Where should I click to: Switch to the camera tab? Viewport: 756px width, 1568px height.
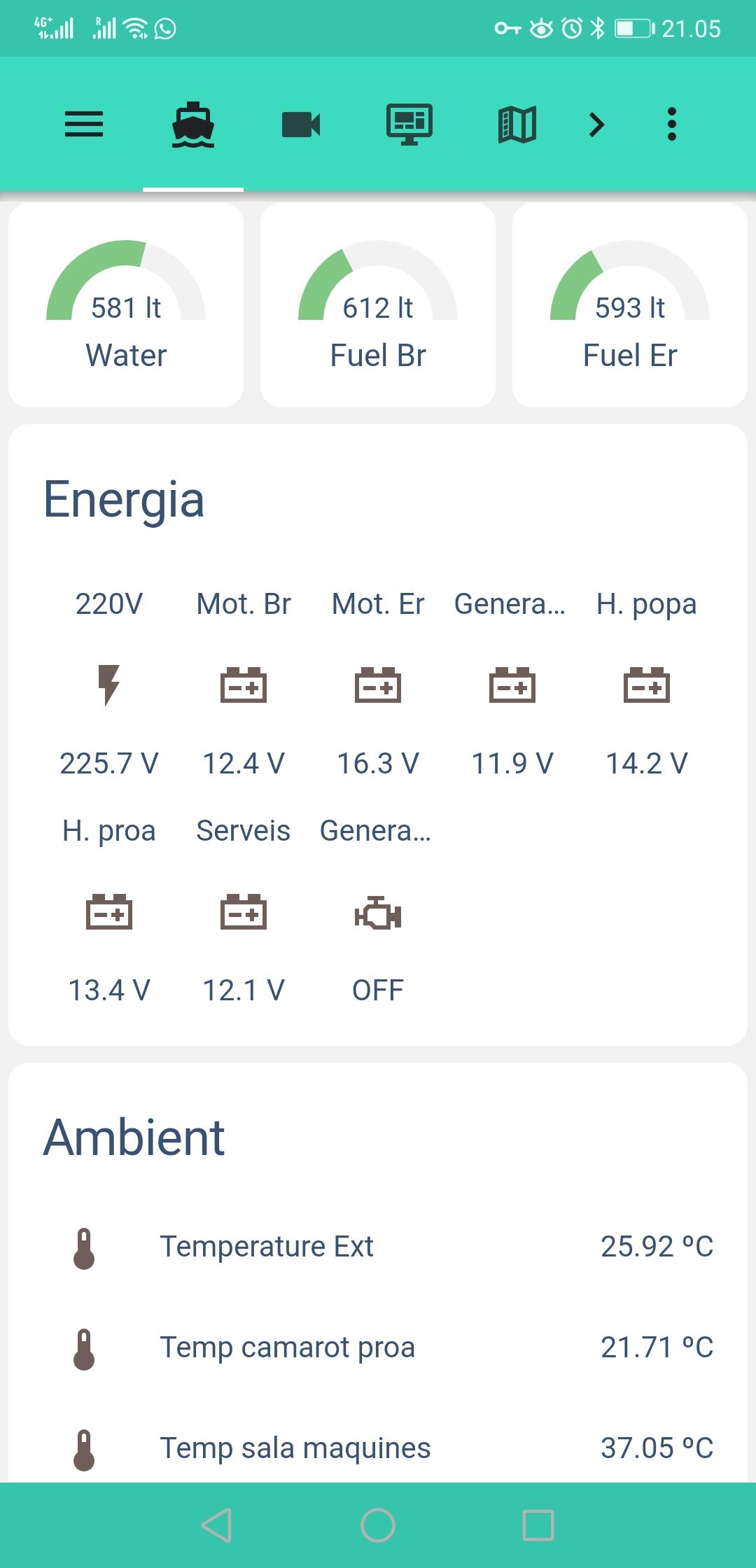pyautogui.click(x=301, y=125)
